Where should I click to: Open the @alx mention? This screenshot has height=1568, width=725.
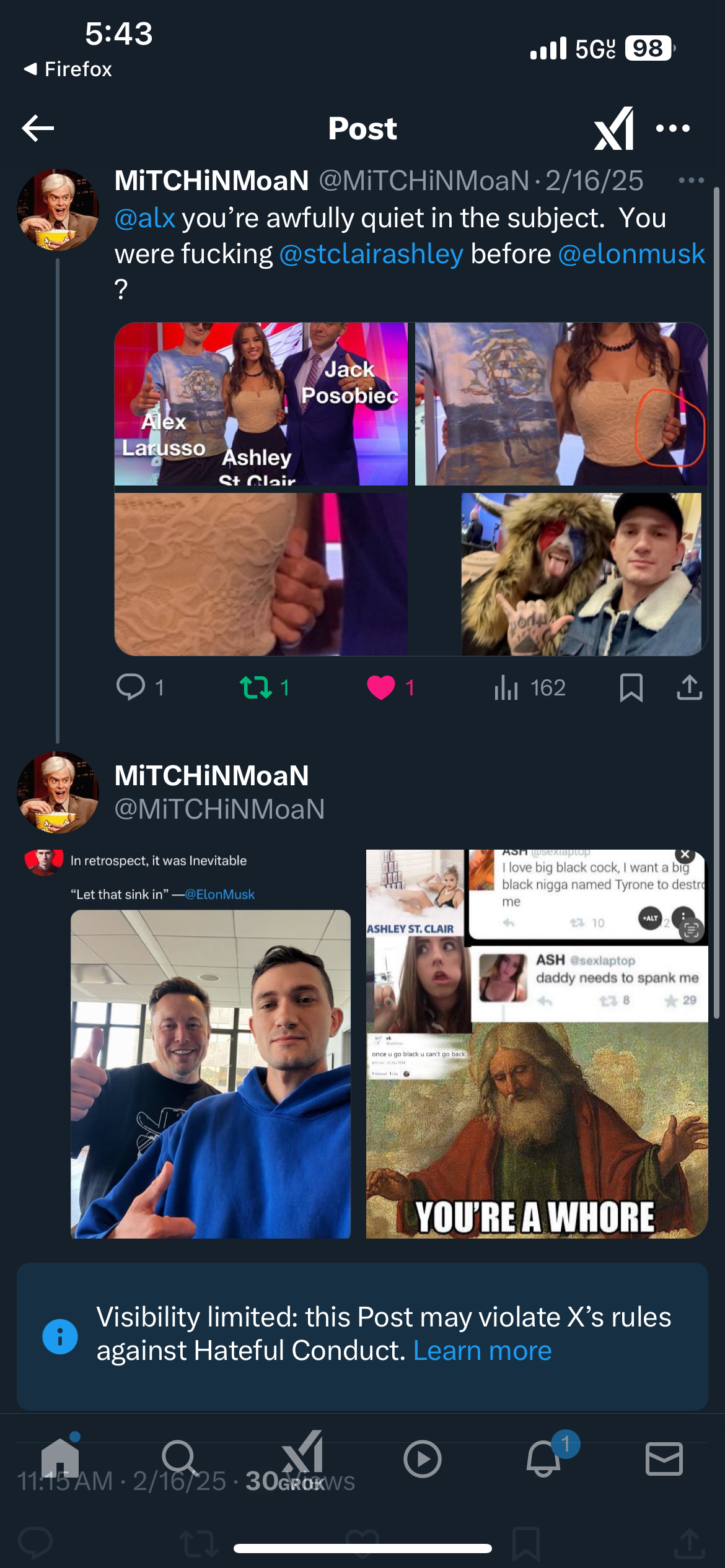145,218
